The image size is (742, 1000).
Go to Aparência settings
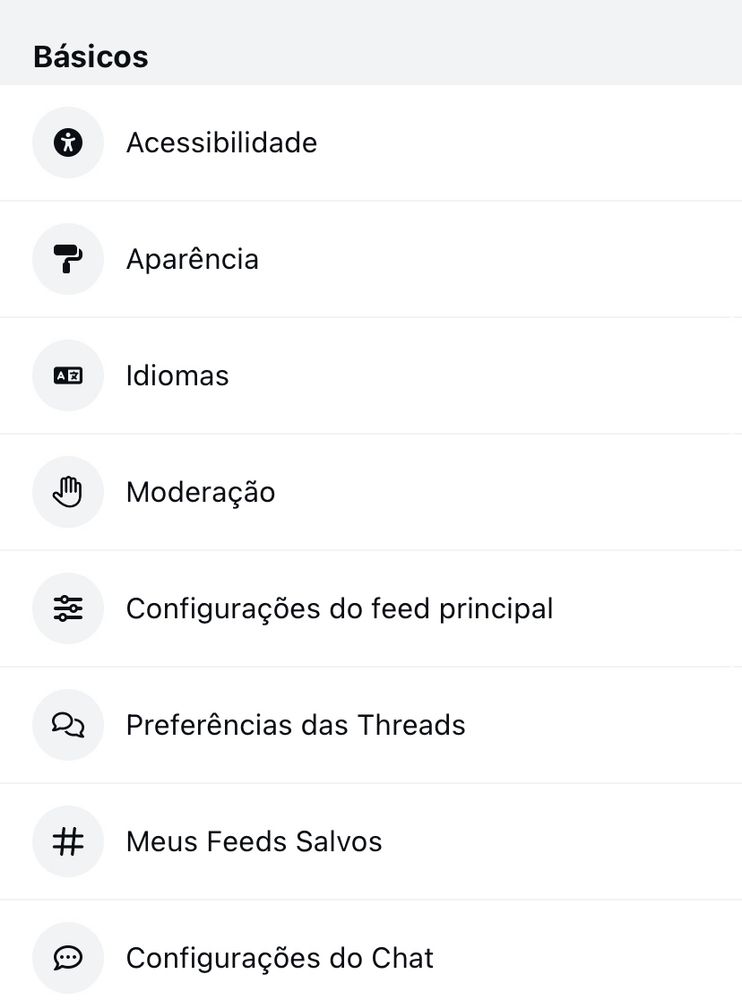[x=193, y=260]
